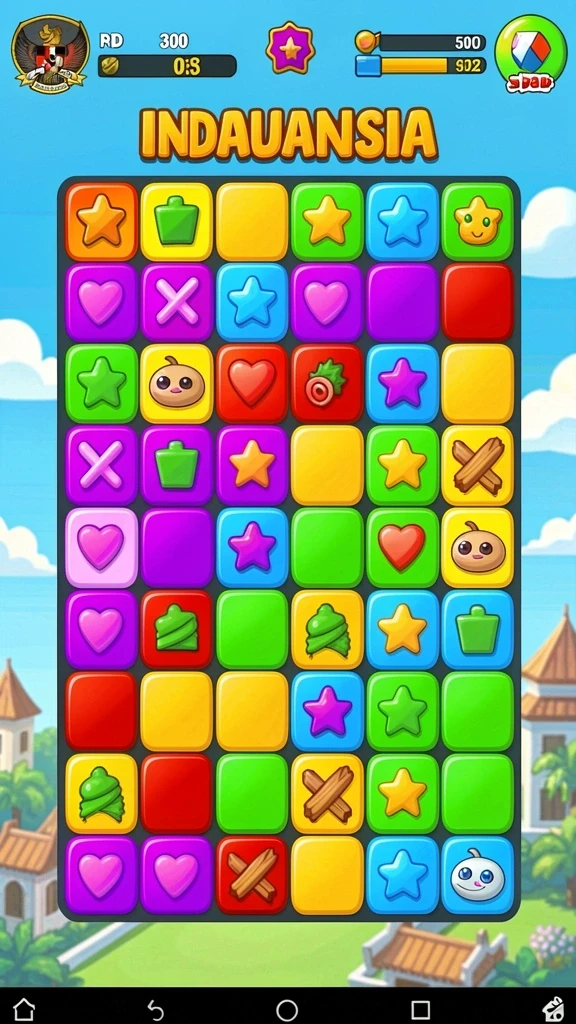Select the green tile with red heart
Viewport: 576px width, 1024px height.
pyautogui.click(x=402, y=547)
